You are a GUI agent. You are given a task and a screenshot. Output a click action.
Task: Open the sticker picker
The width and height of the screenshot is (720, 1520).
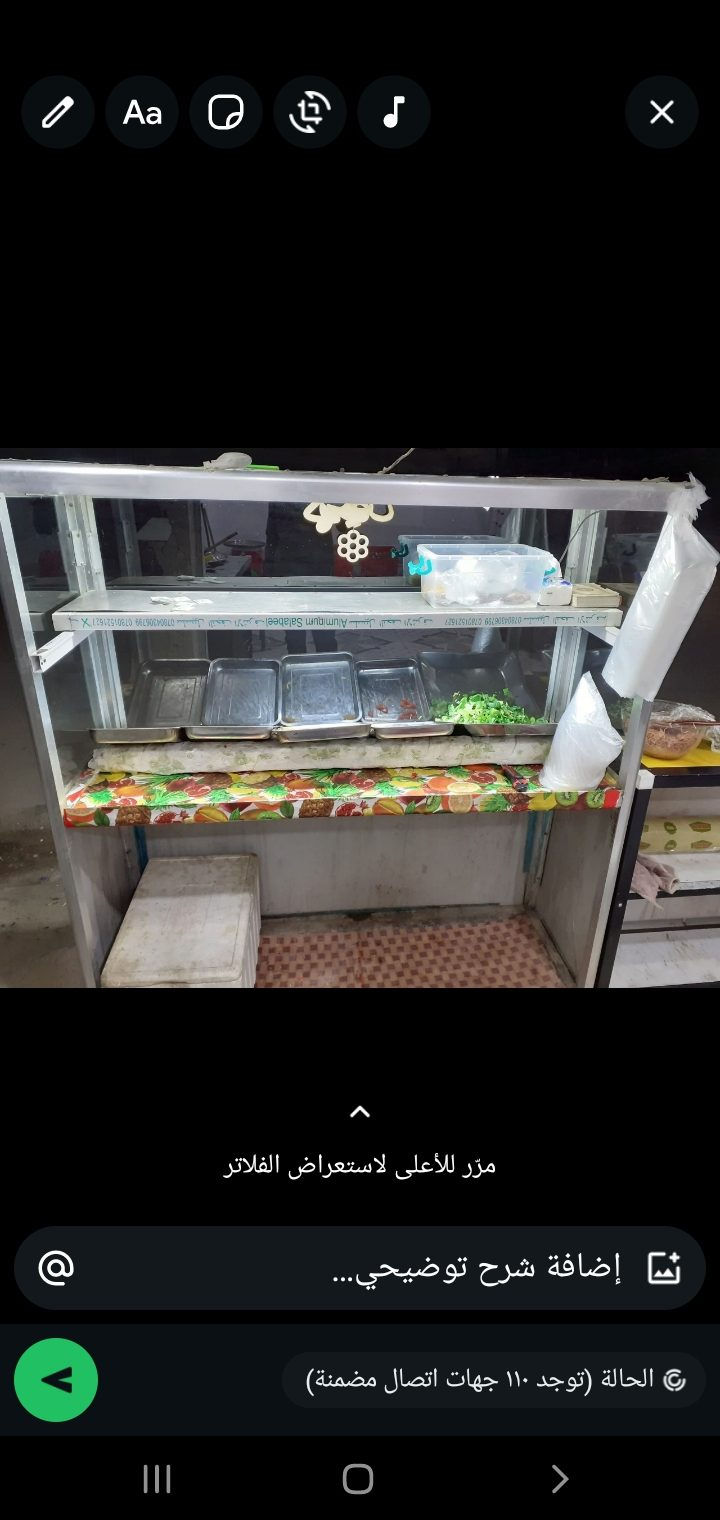click(x=226, y=112)
